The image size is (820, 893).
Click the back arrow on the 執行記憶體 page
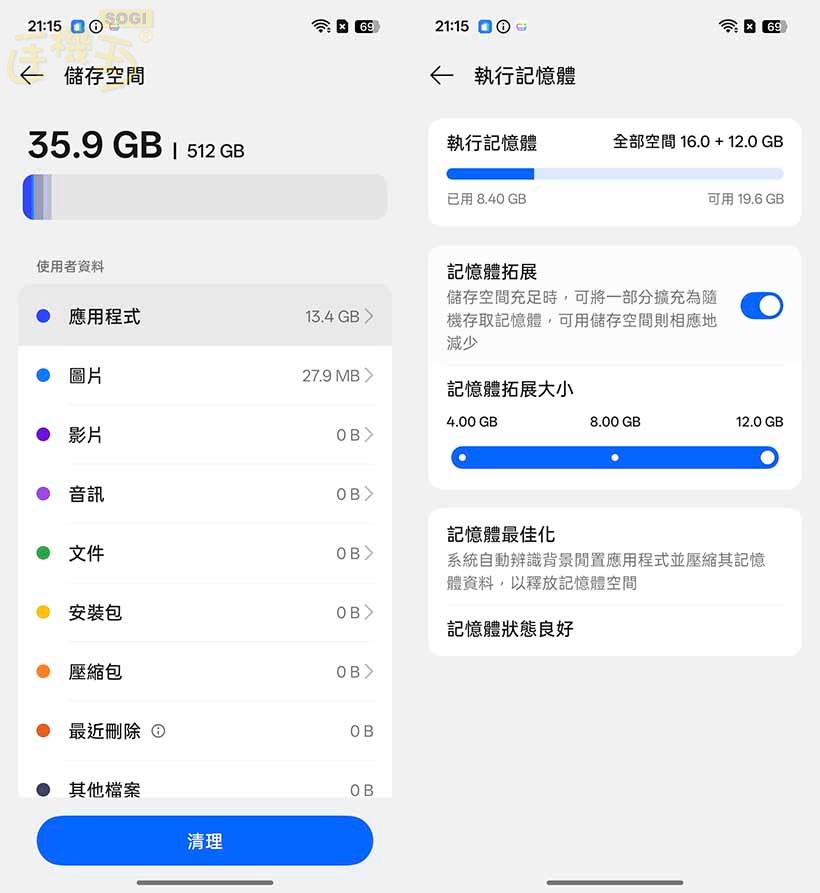(443, 75)
